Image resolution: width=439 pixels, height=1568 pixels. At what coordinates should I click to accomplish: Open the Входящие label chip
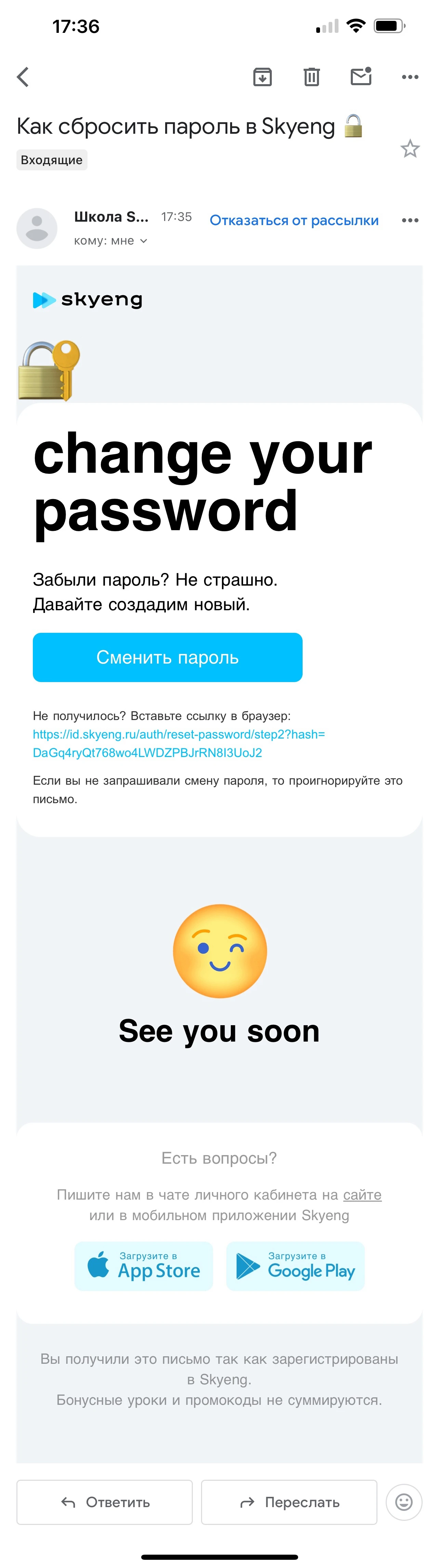pyautogui.click(x=52, y=160)
